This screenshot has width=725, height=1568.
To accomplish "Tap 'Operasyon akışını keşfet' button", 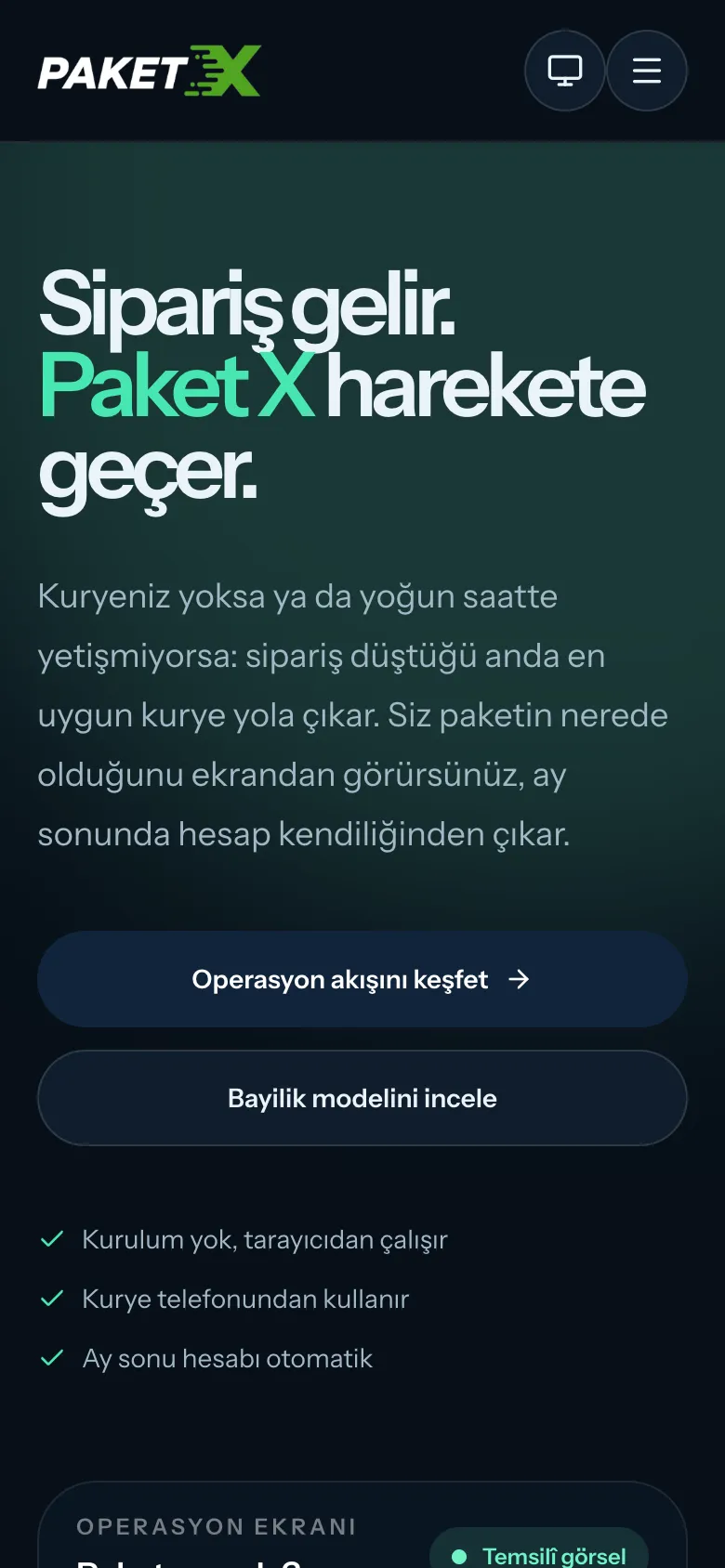I will [x=362, y=979].
